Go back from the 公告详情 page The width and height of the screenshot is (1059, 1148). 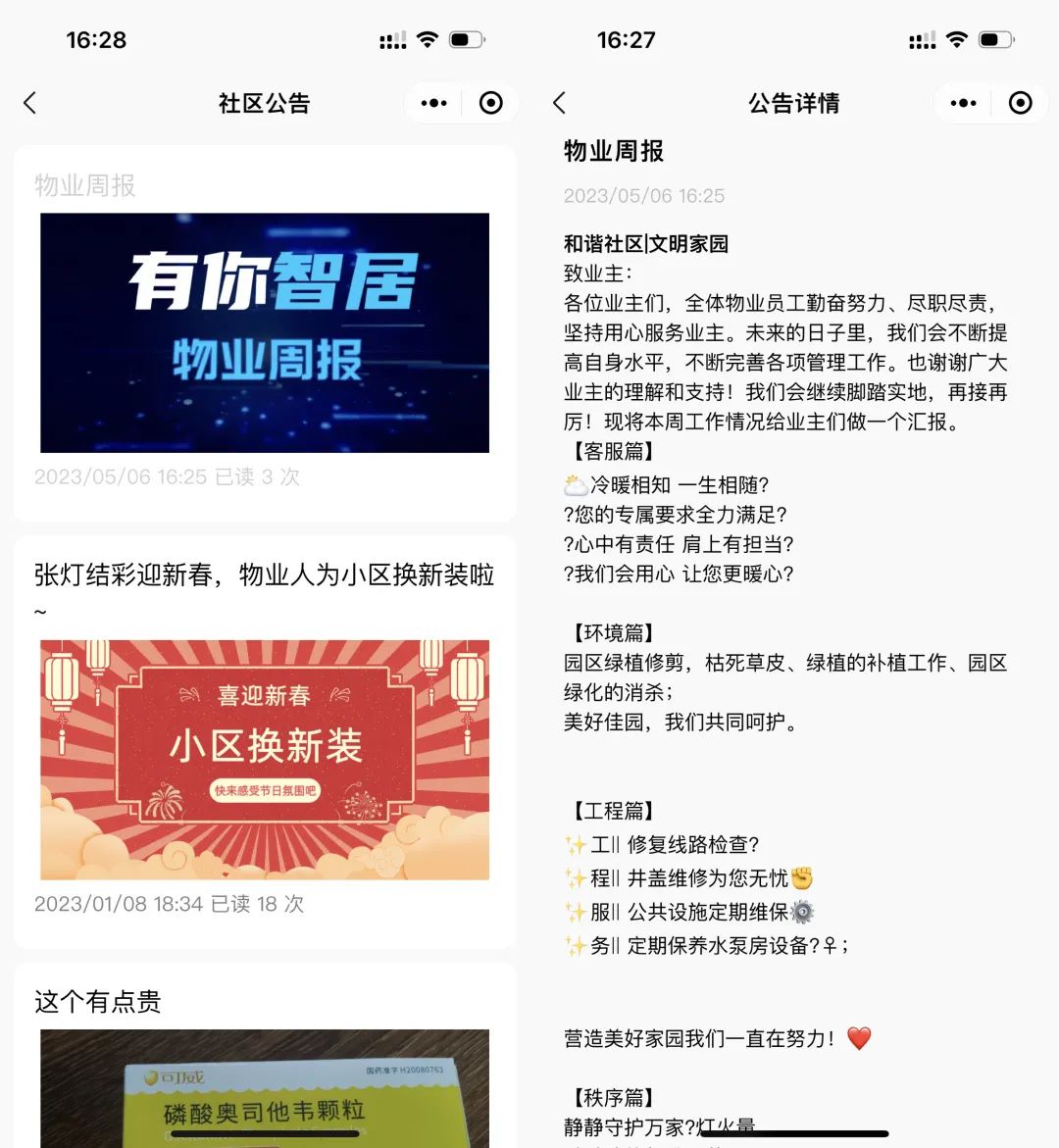(x=560, y=103)
